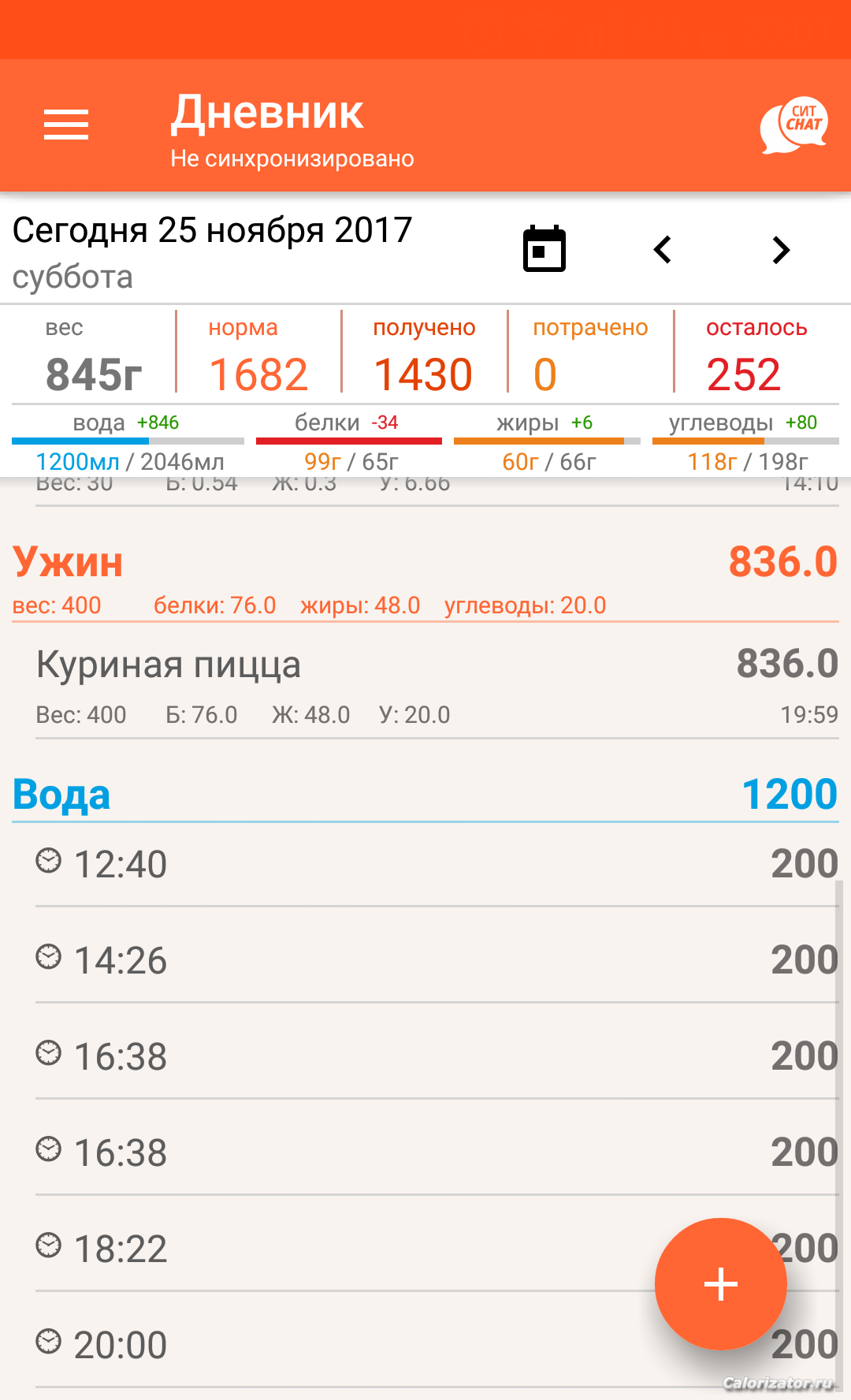This screenshot has width=851, height=1400.
Task: Open the calendar date picker
Action: coord(544,249)
